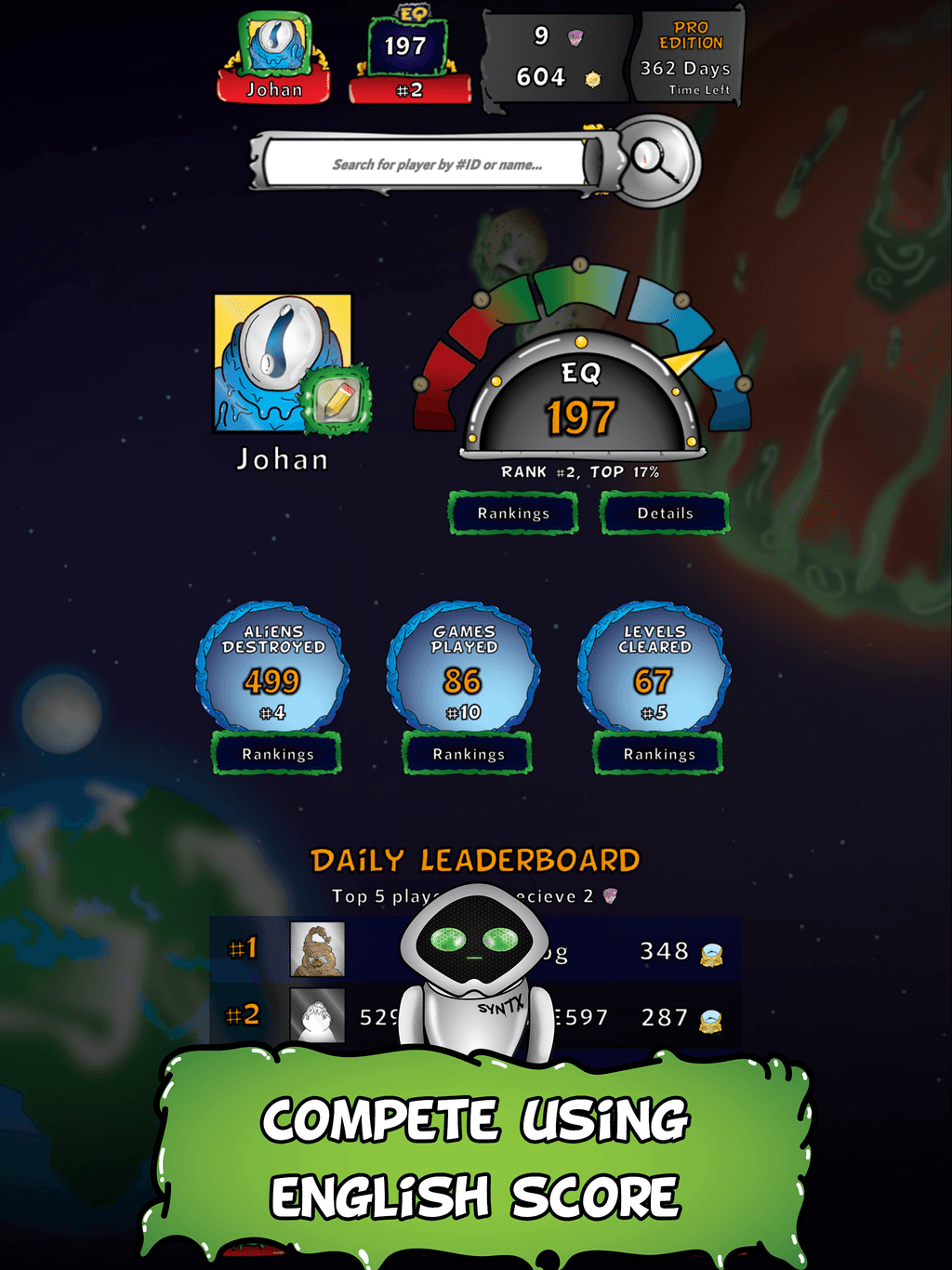Open the Pro Edition time left panel
The height and width of the screenshot is (1270, 952).
688,58
